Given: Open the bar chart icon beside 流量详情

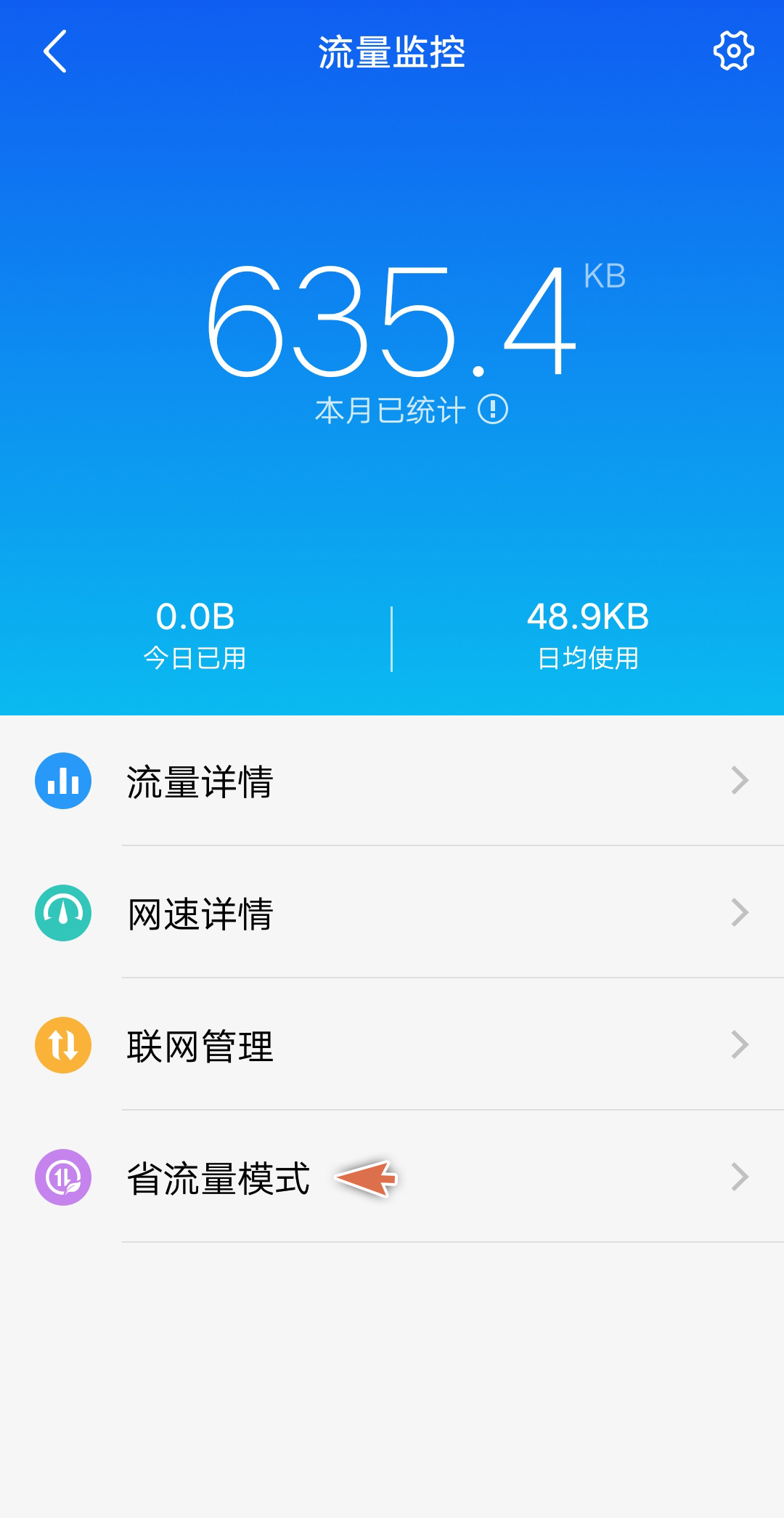Looking at the screenshot, I should pyautogui.click(x=62, y=780).
